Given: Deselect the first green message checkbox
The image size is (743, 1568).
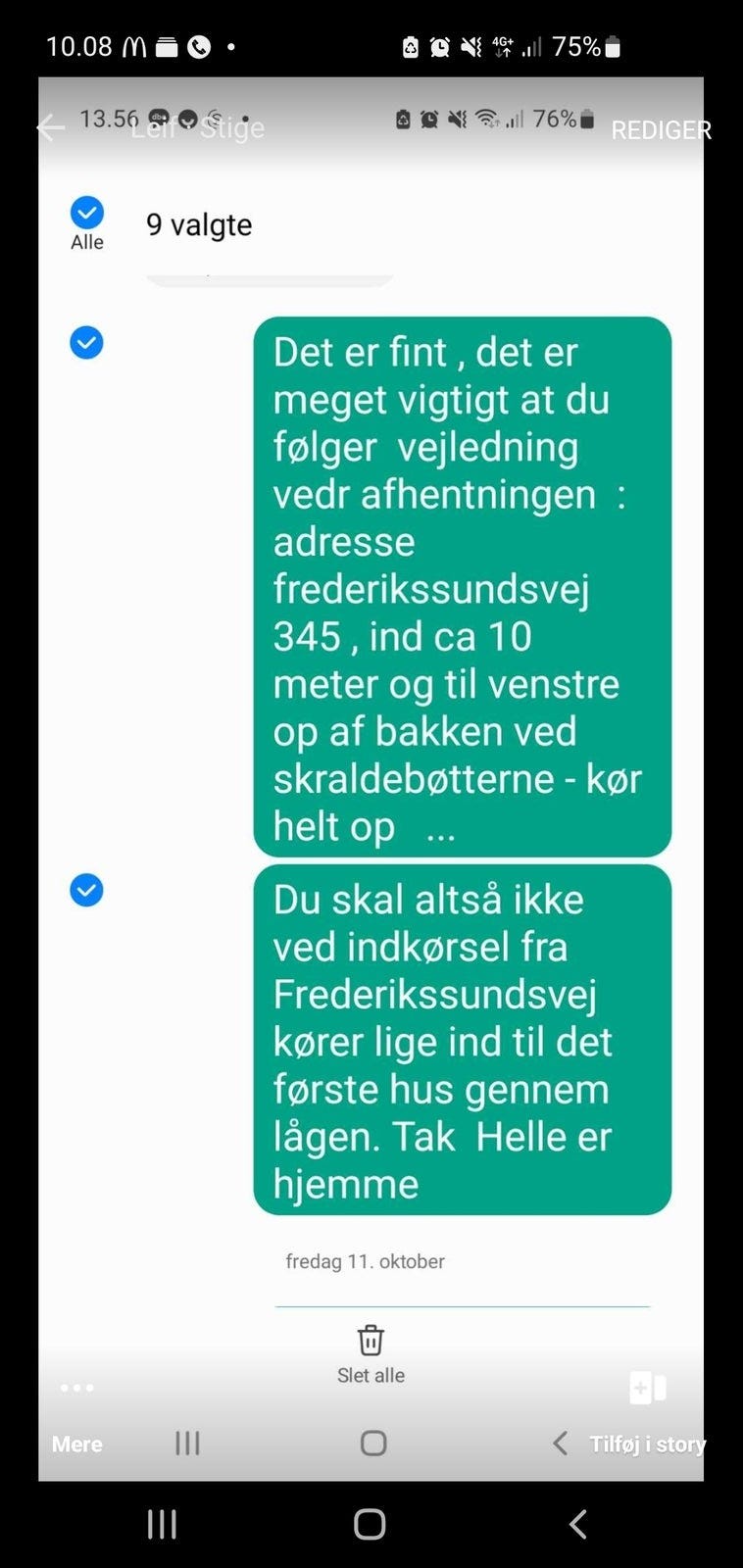Looking at the screenshot, I should click(86, 342).
